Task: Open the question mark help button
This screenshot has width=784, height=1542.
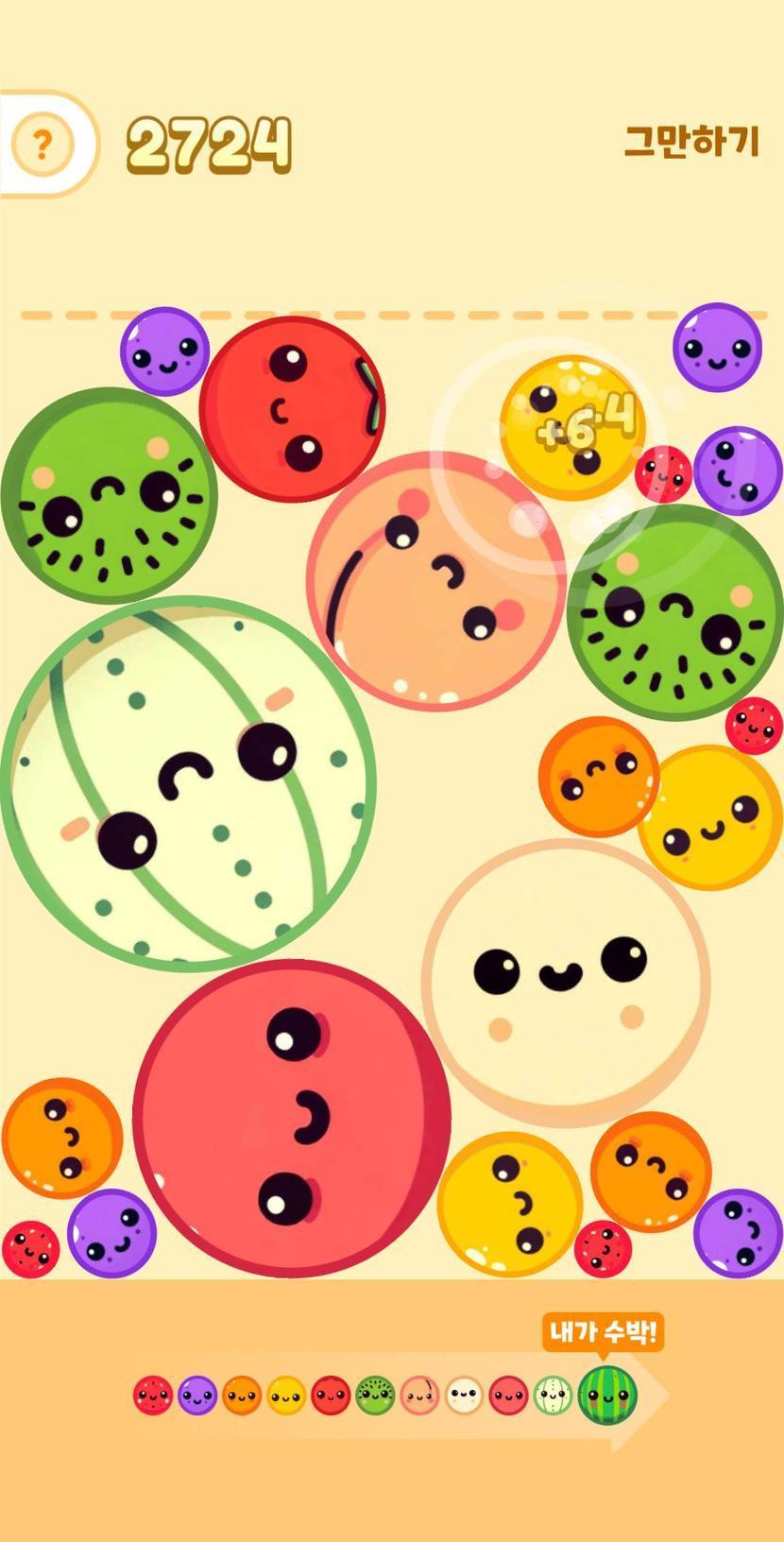Action: 42,145
